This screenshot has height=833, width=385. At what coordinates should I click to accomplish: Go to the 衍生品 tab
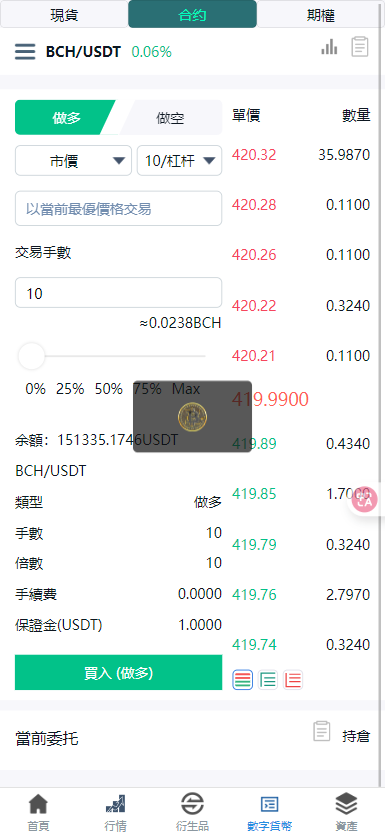point(192,812)
